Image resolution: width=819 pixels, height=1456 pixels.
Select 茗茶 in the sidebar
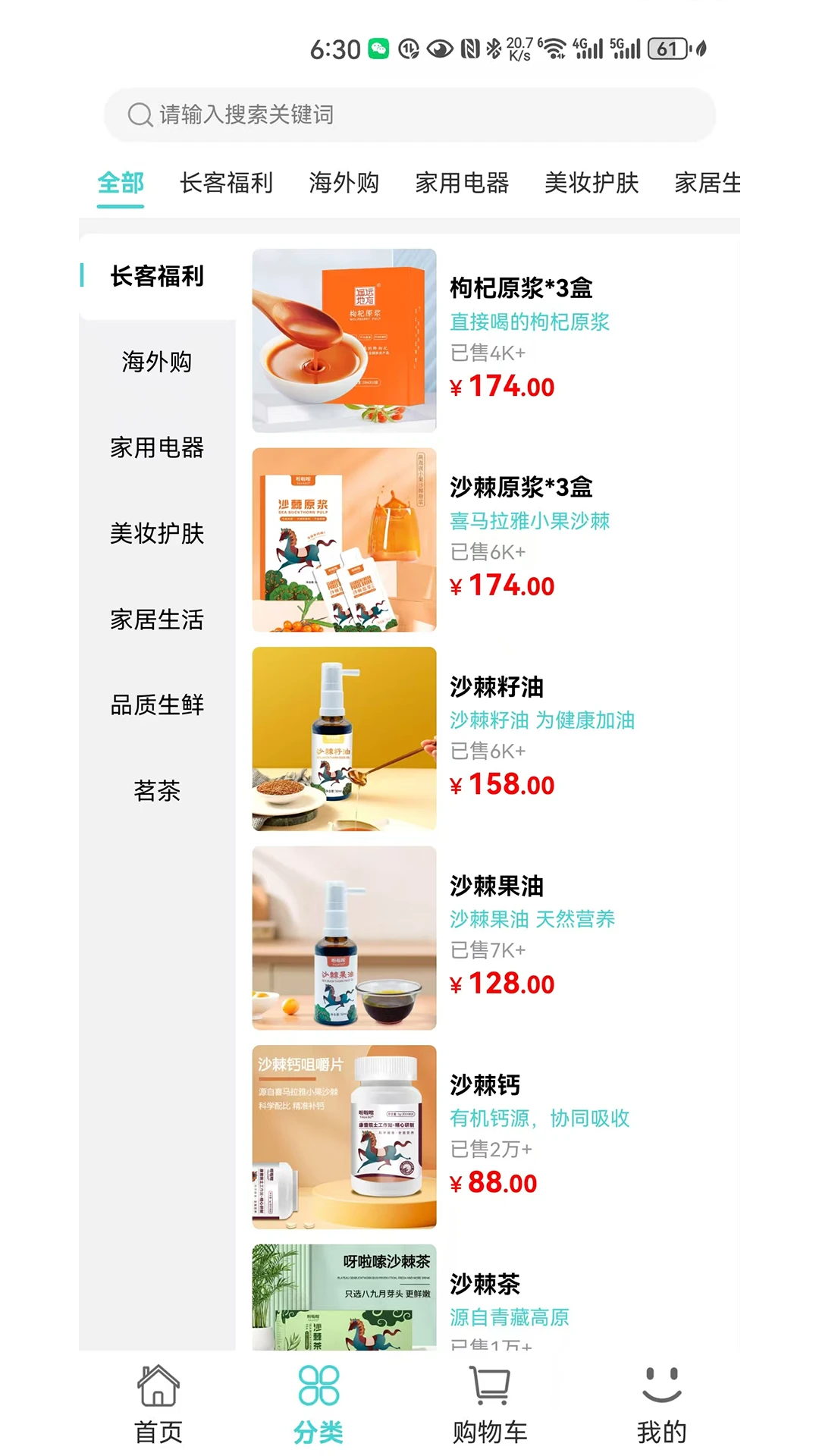click(x=155, y=791)
